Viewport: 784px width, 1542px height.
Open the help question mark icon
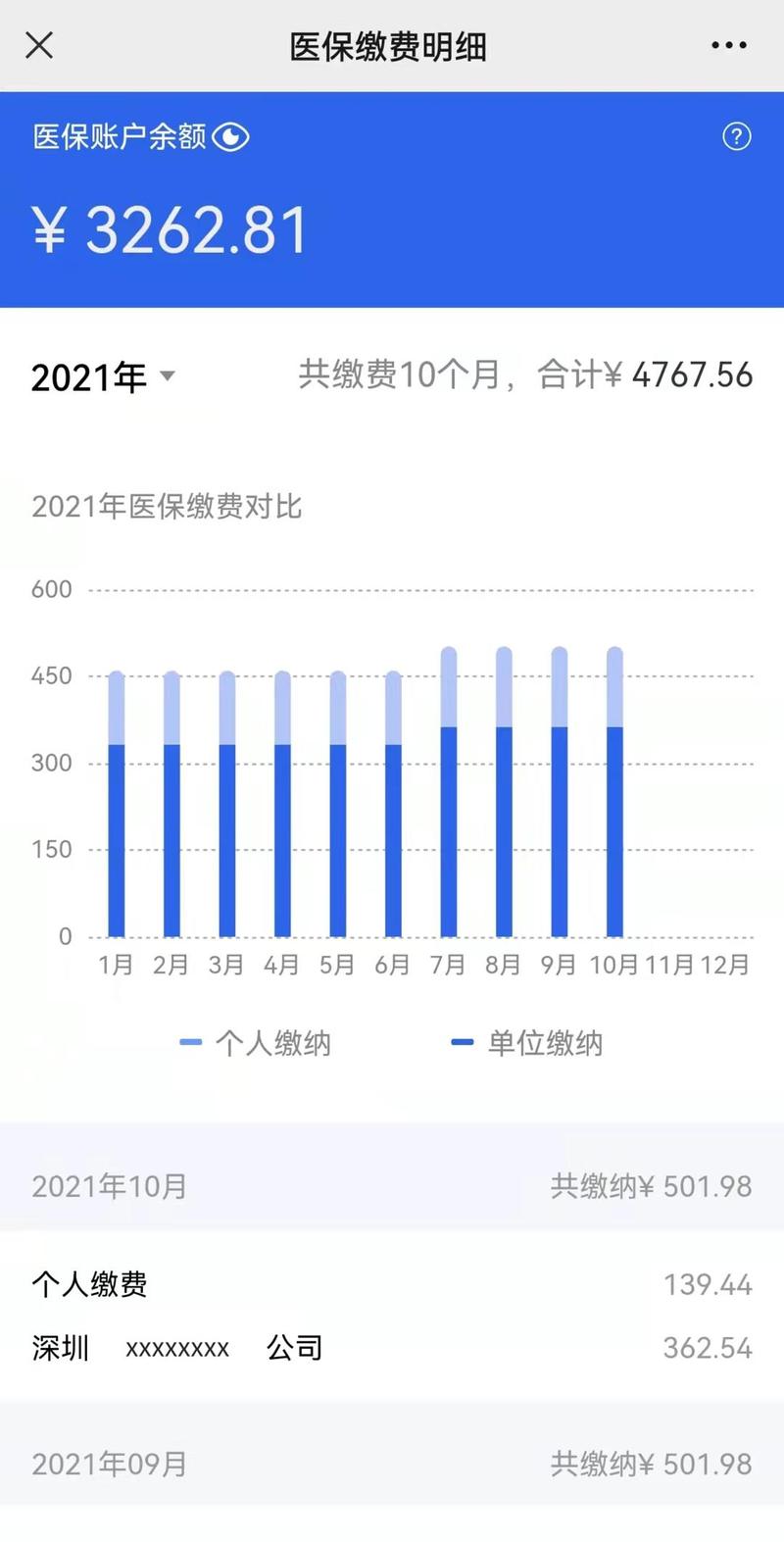tap(736, 136)
